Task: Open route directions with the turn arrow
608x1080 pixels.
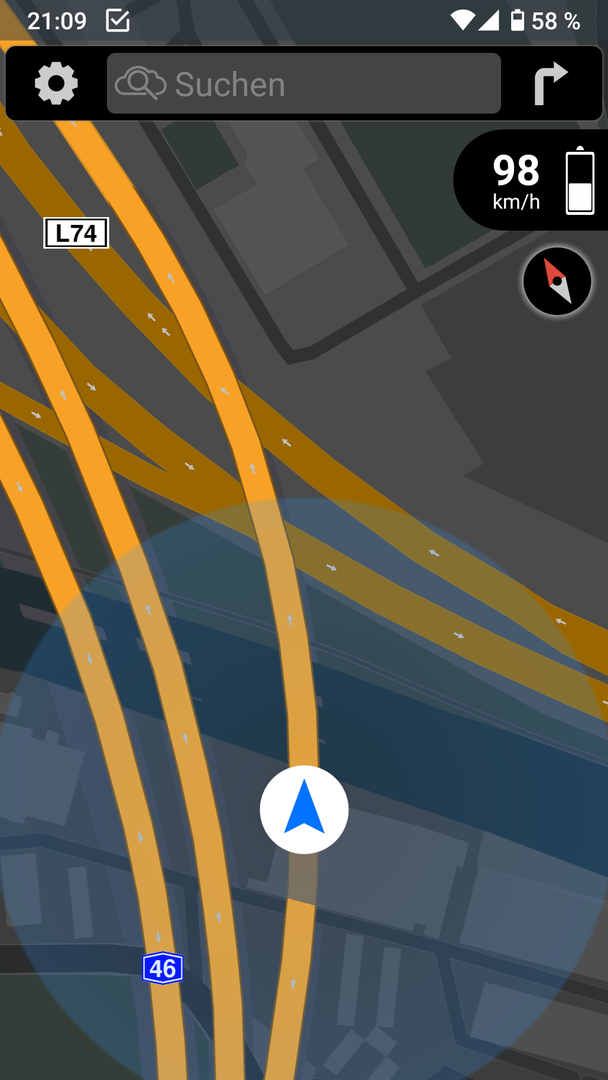Action: (551, 84)
